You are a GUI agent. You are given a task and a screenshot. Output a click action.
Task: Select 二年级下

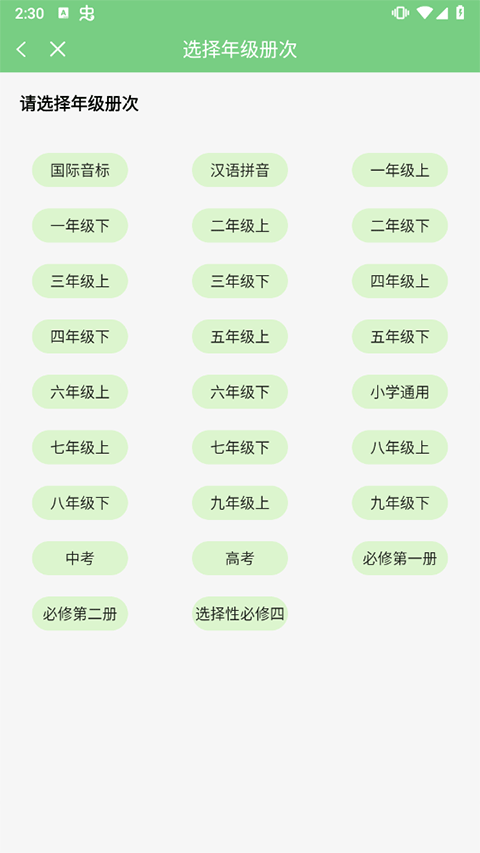400,226
